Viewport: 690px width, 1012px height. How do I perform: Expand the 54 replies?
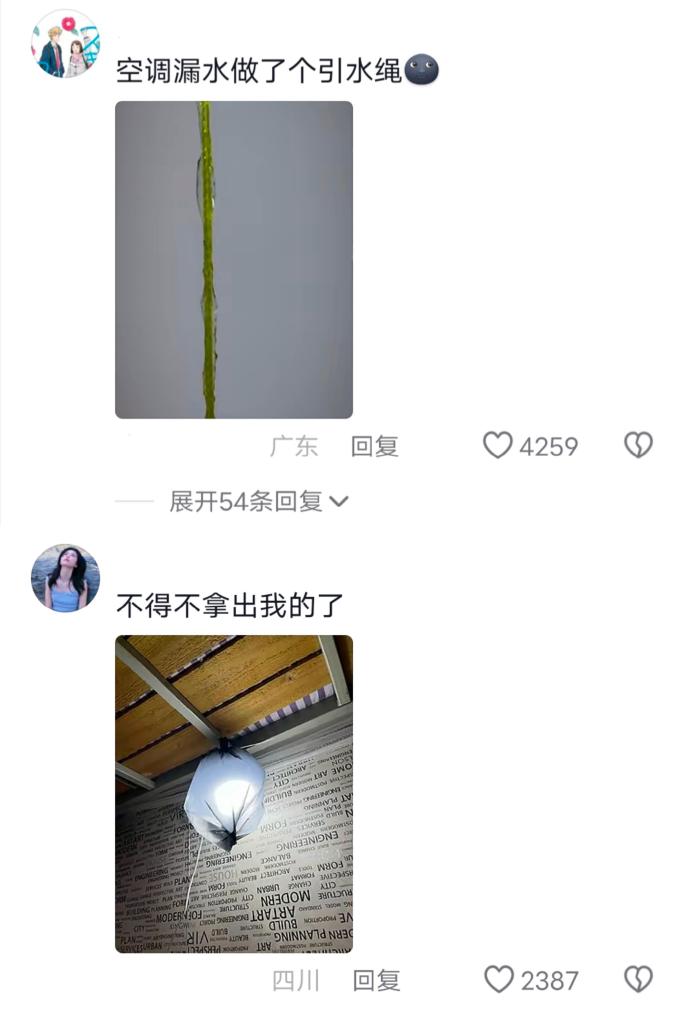point(258,501)
